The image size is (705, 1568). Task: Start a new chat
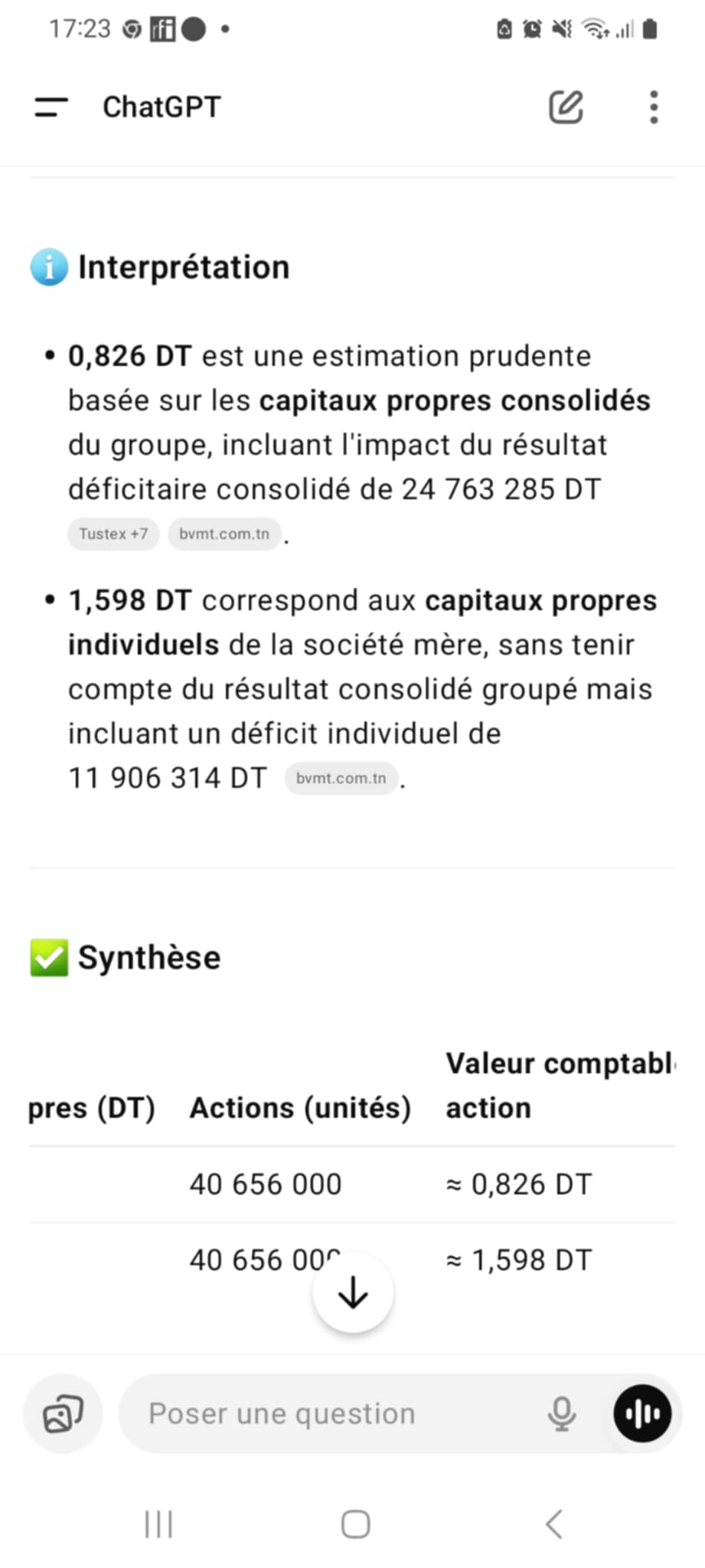coord(566,107)
